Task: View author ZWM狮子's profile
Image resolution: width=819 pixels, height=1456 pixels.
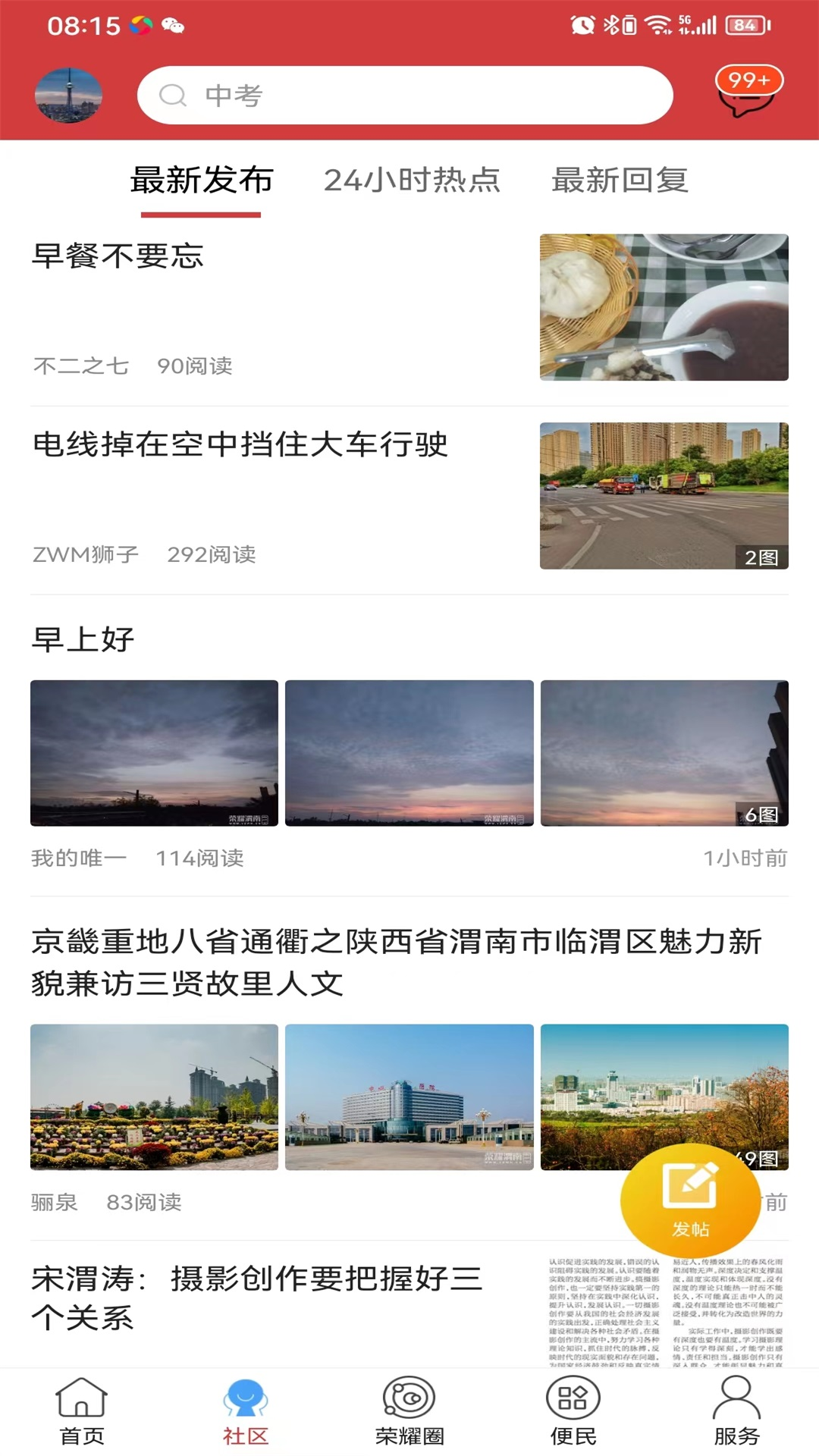Action: (85, 556)
